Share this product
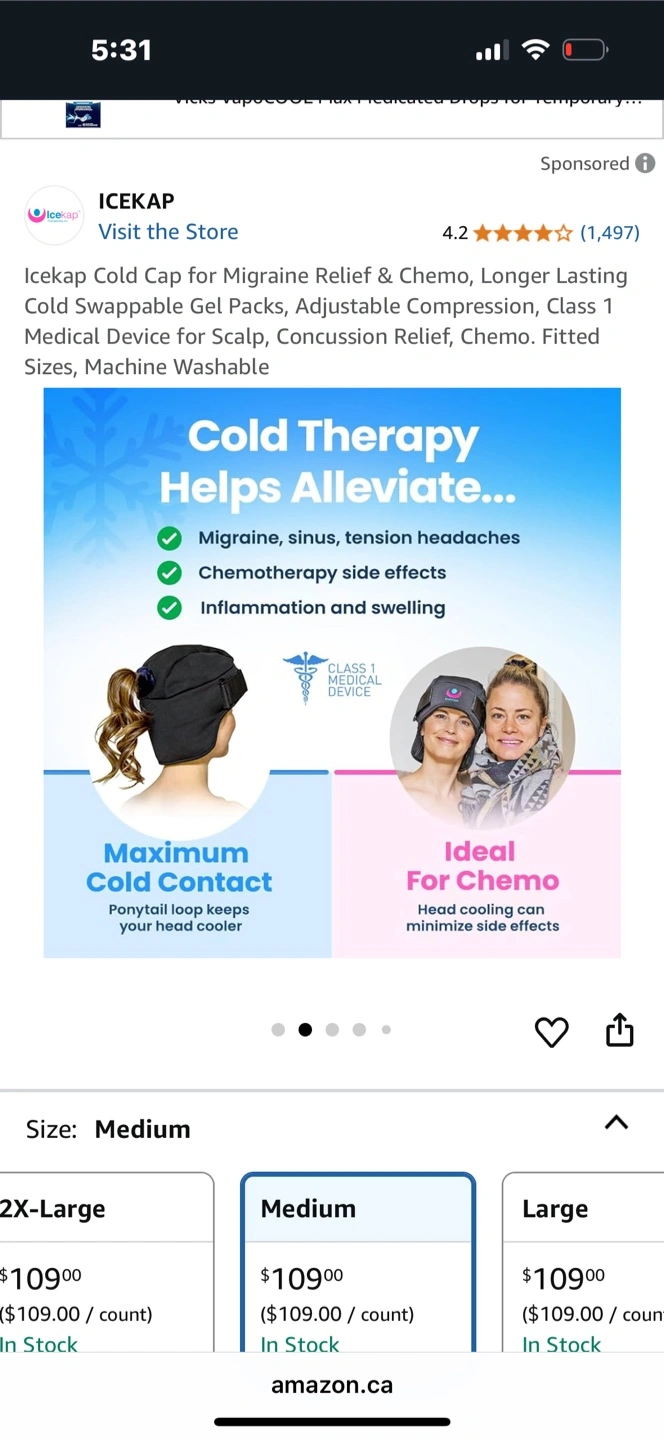Screen dimensions: 664x1440 coord(620,1030)
